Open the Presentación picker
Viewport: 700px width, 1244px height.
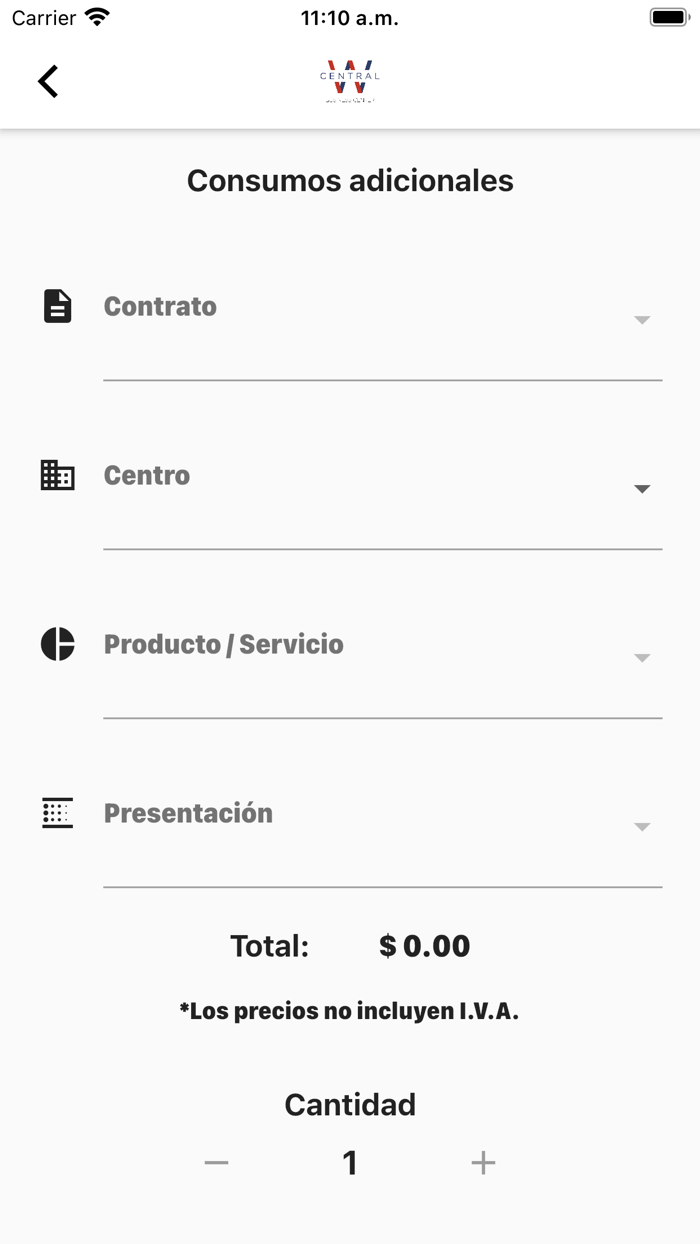(382, 827)
